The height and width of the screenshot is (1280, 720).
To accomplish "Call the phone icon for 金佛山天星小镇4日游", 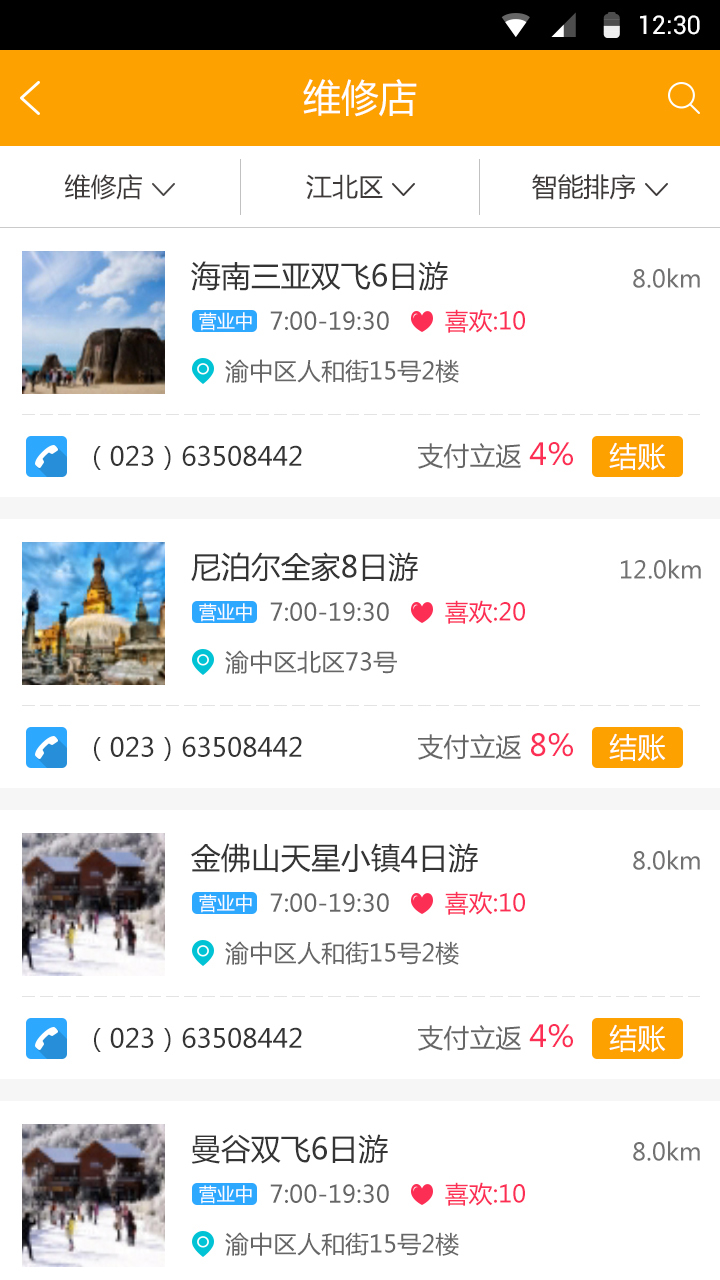I will [x=46, y=1039].
